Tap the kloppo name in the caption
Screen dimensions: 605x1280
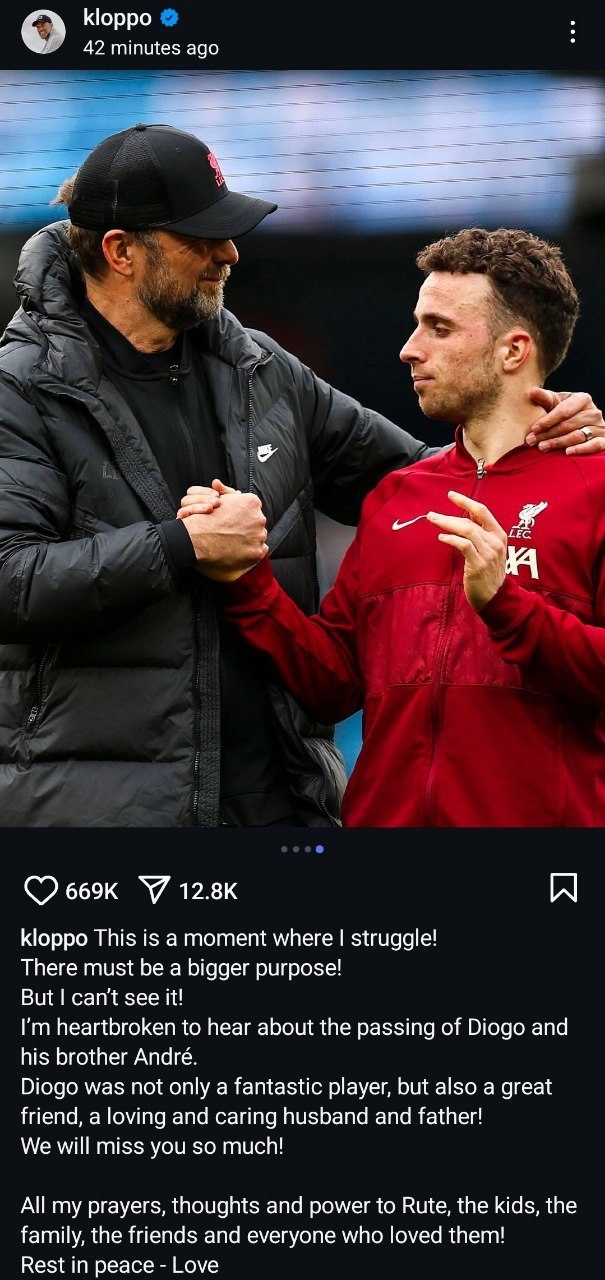(54, 938)
